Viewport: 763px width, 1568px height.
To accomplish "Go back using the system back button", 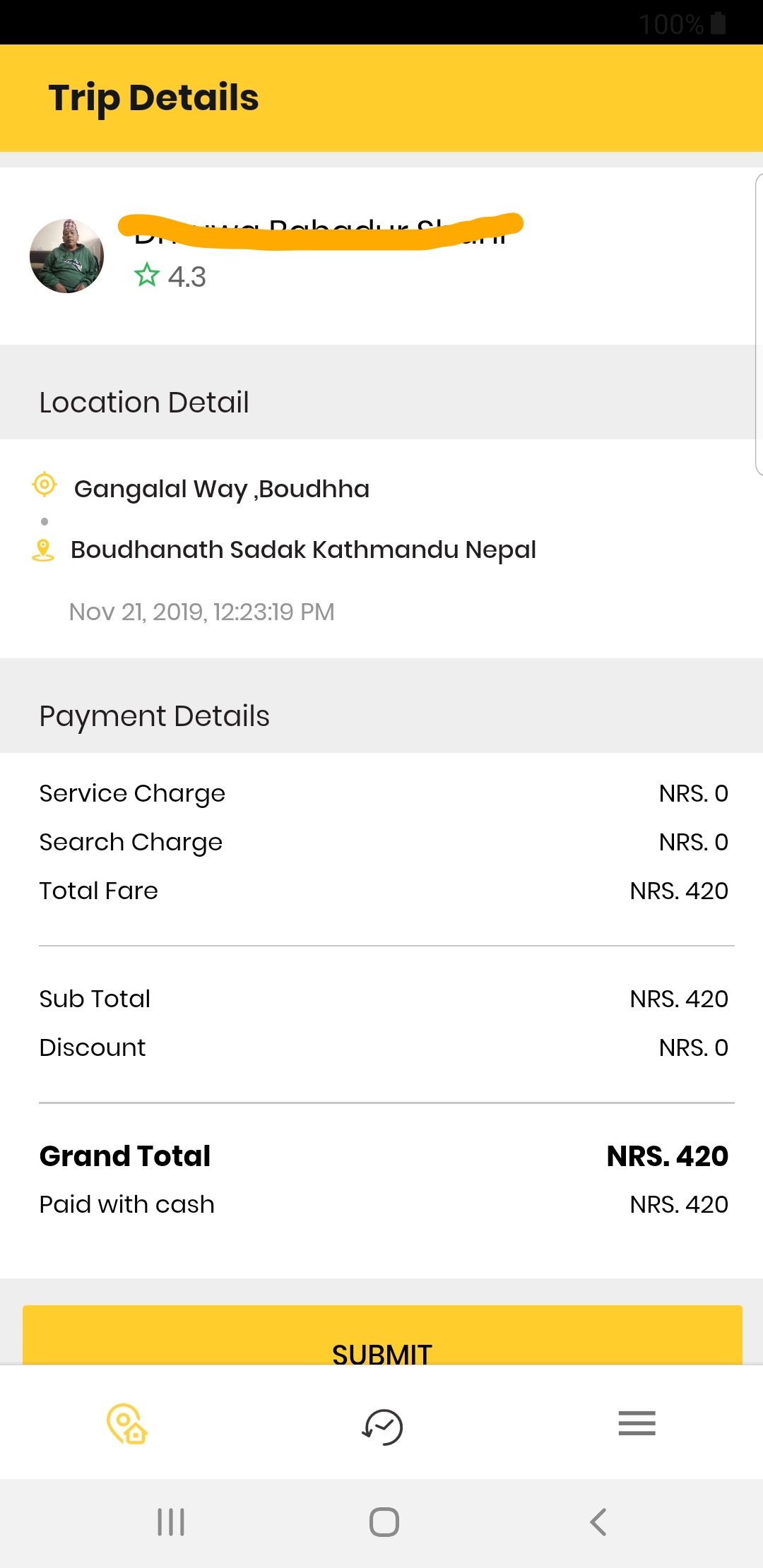I will pyautogui.click(x=598, y=1522).
